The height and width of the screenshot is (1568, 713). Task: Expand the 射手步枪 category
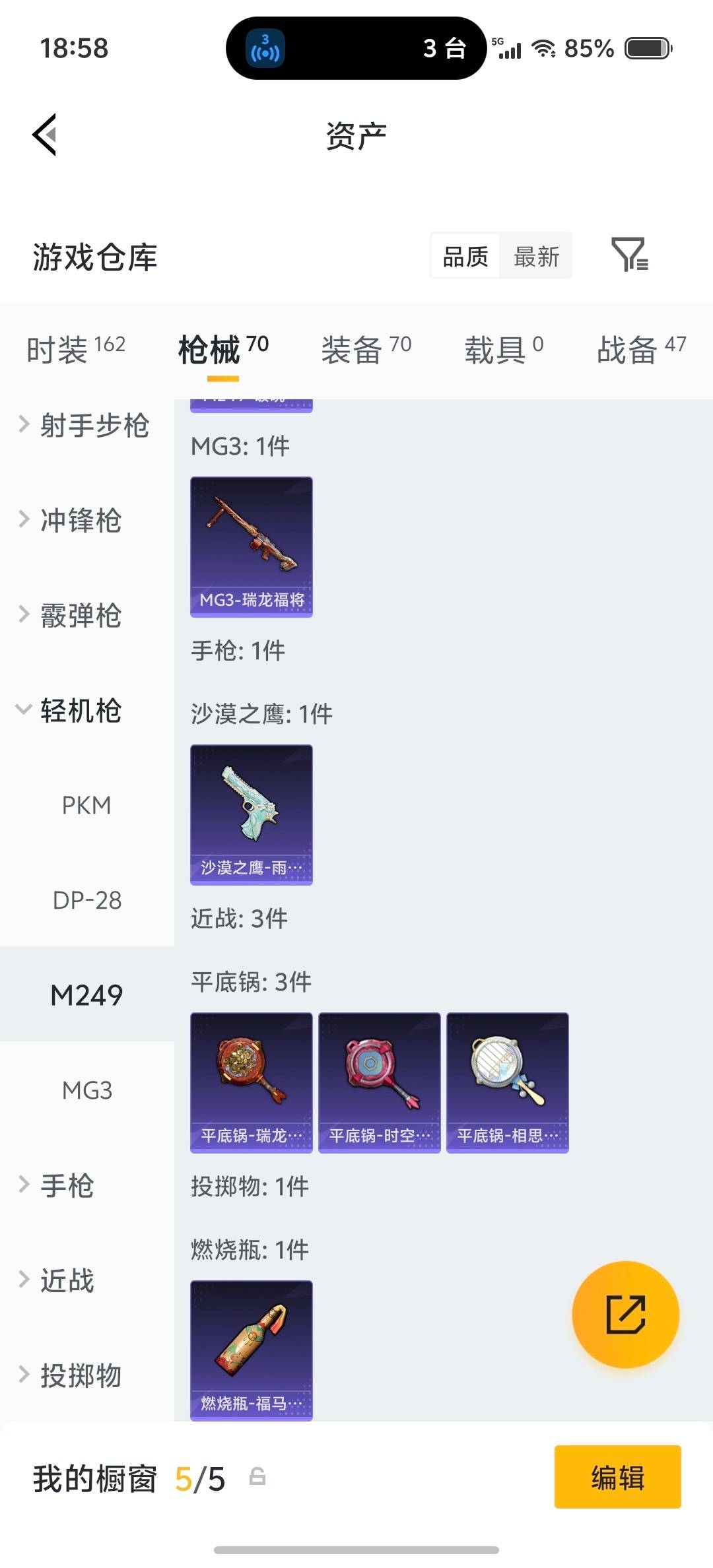pyautogui.click(x=86, y=427)
